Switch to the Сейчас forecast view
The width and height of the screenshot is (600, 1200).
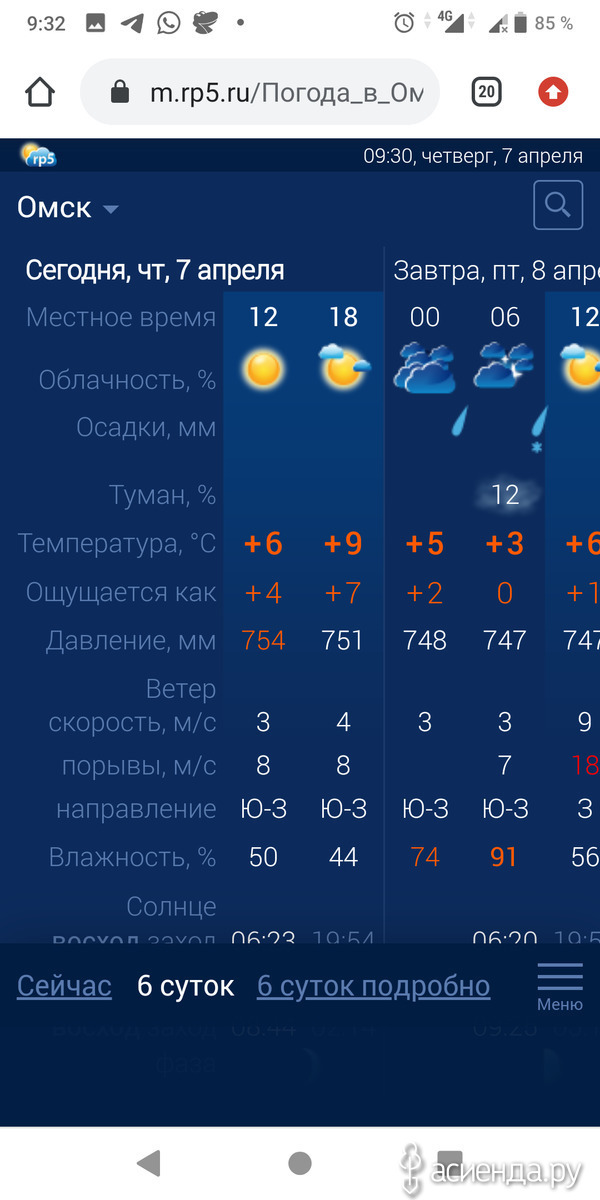coord(64,986)
